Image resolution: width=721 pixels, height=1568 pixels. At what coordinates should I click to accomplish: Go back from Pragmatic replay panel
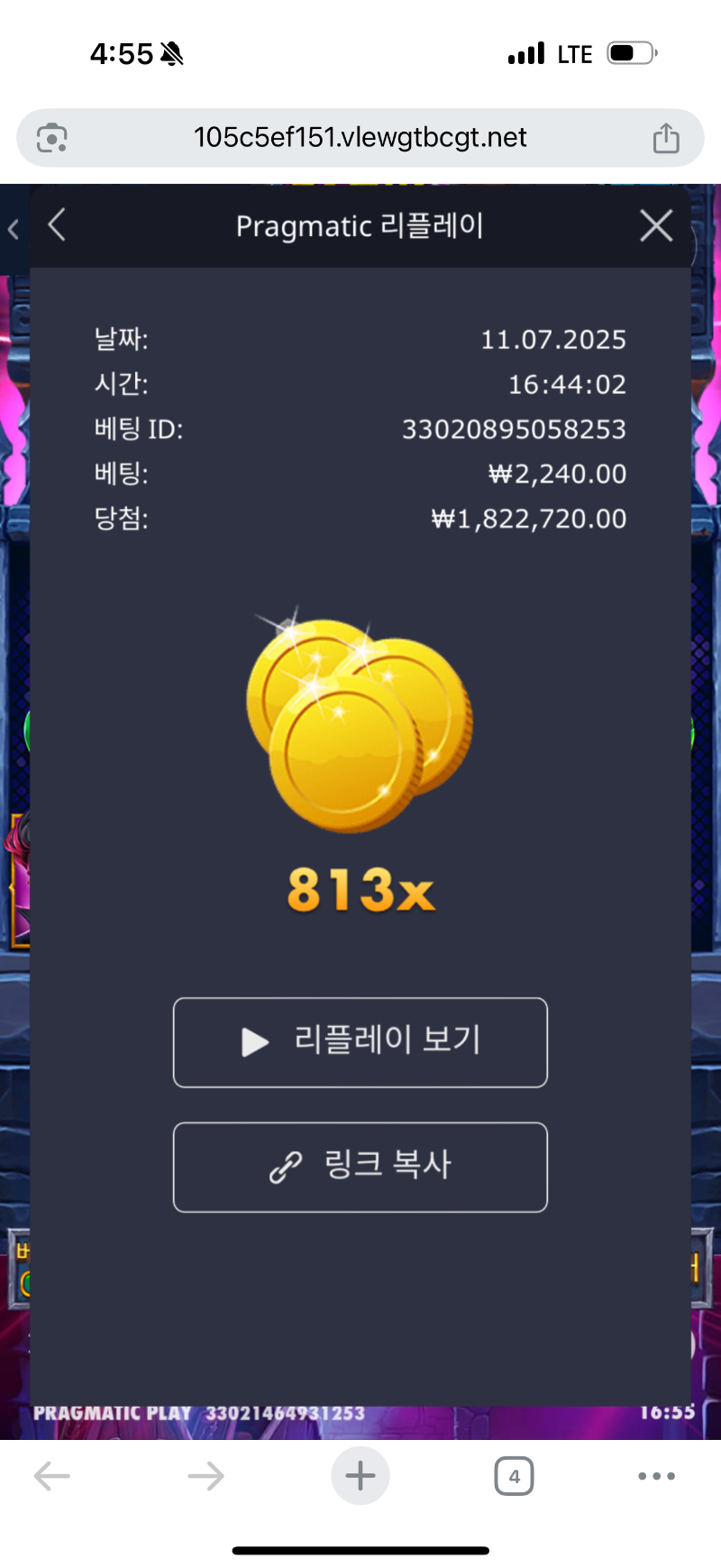click(57, 225)
